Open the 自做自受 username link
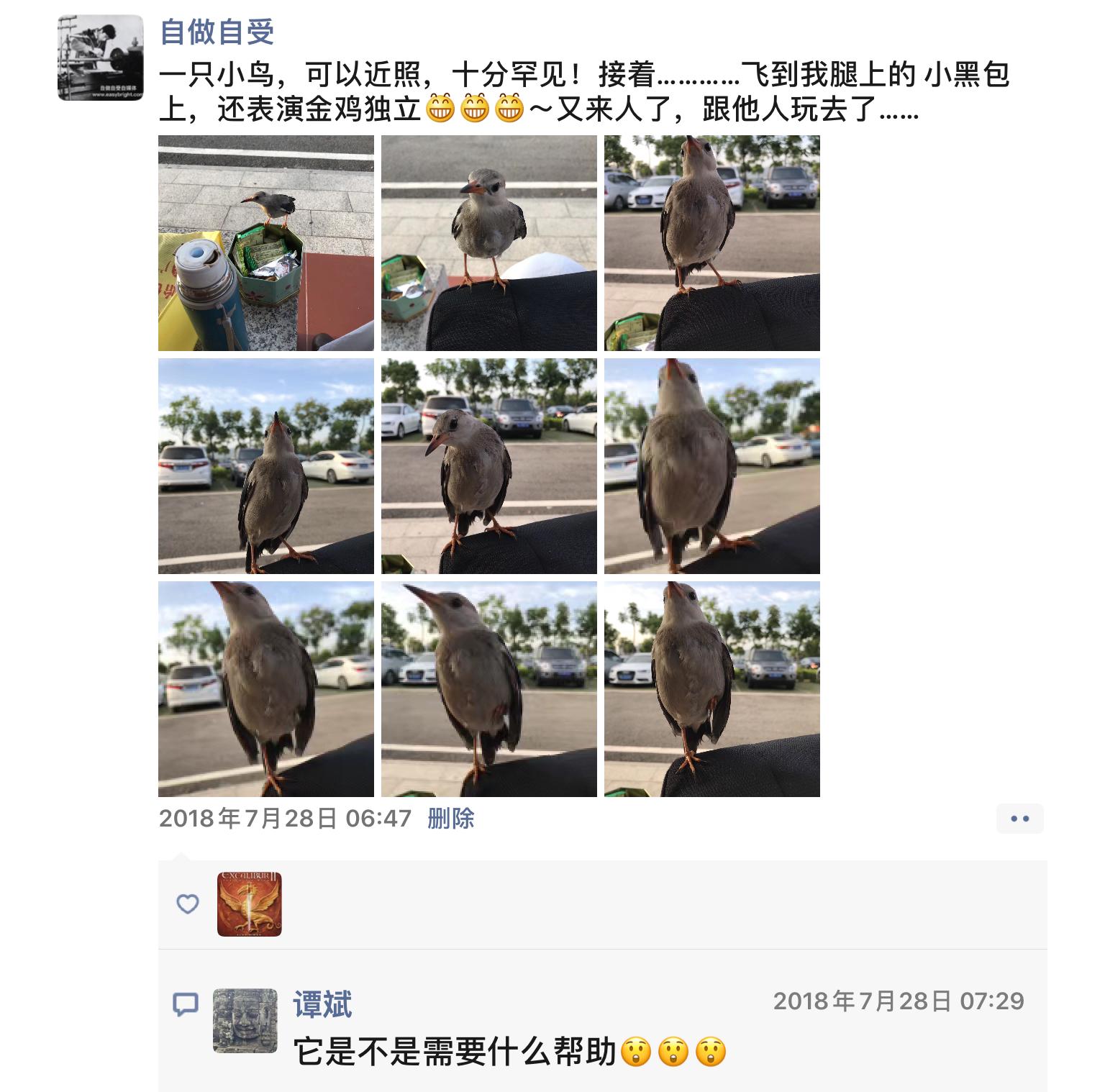Screen dimensions: 1105x1092 pos(217,32)
